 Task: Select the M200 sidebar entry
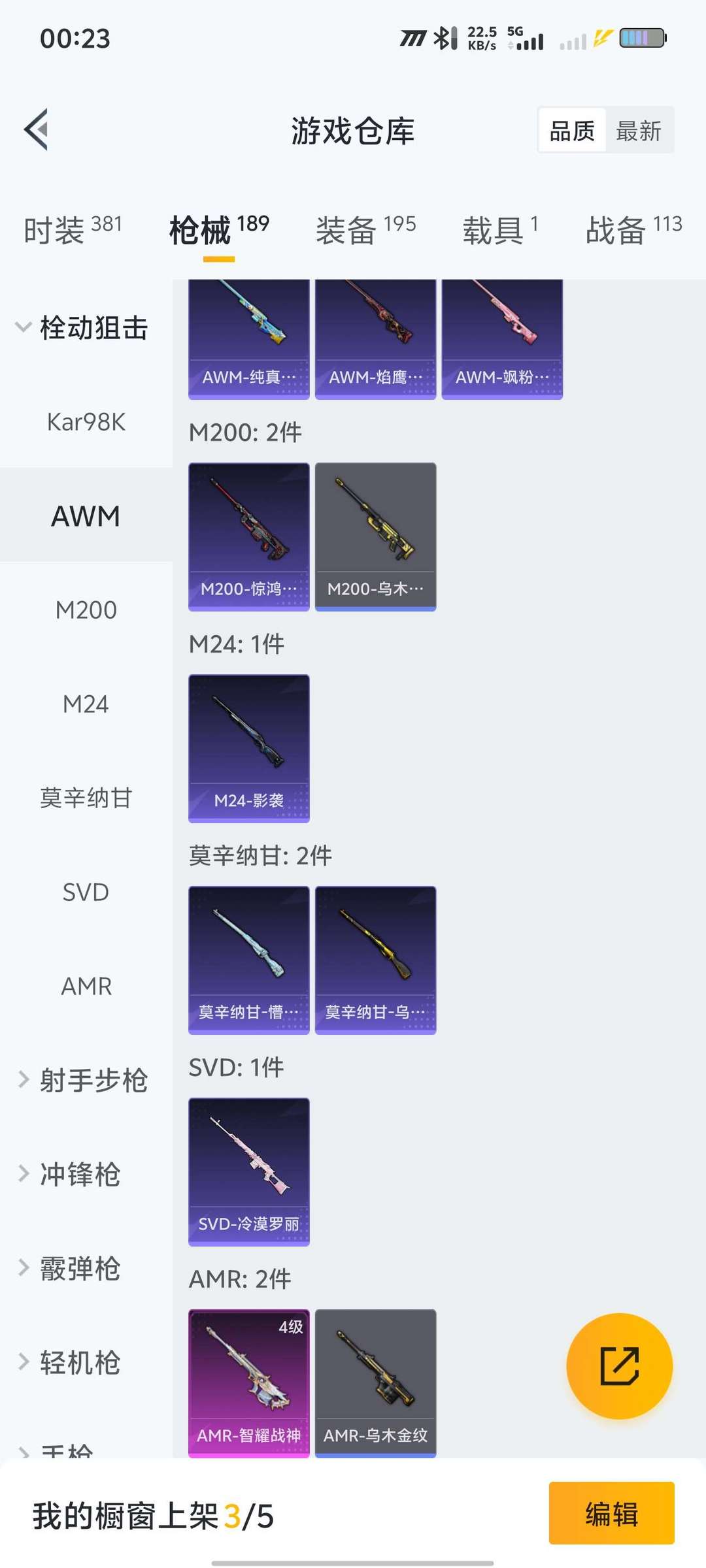84,610
